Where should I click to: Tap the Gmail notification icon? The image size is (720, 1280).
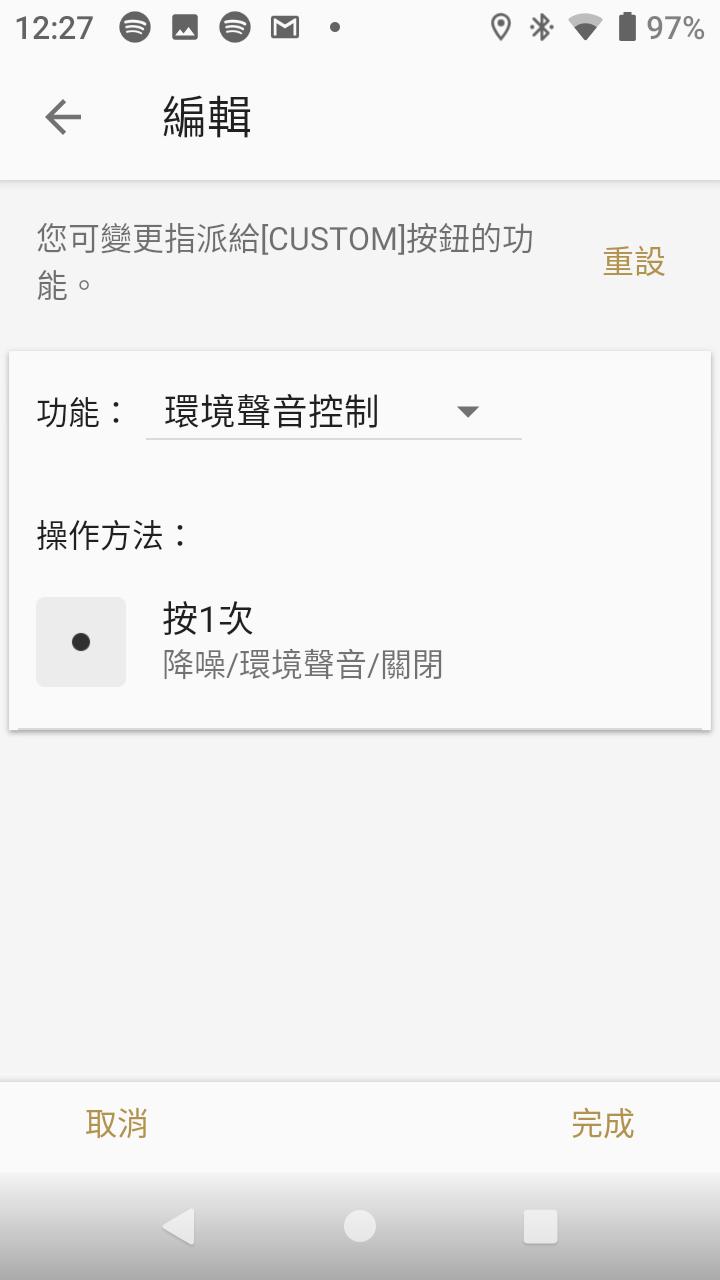[x=285, y=27]
